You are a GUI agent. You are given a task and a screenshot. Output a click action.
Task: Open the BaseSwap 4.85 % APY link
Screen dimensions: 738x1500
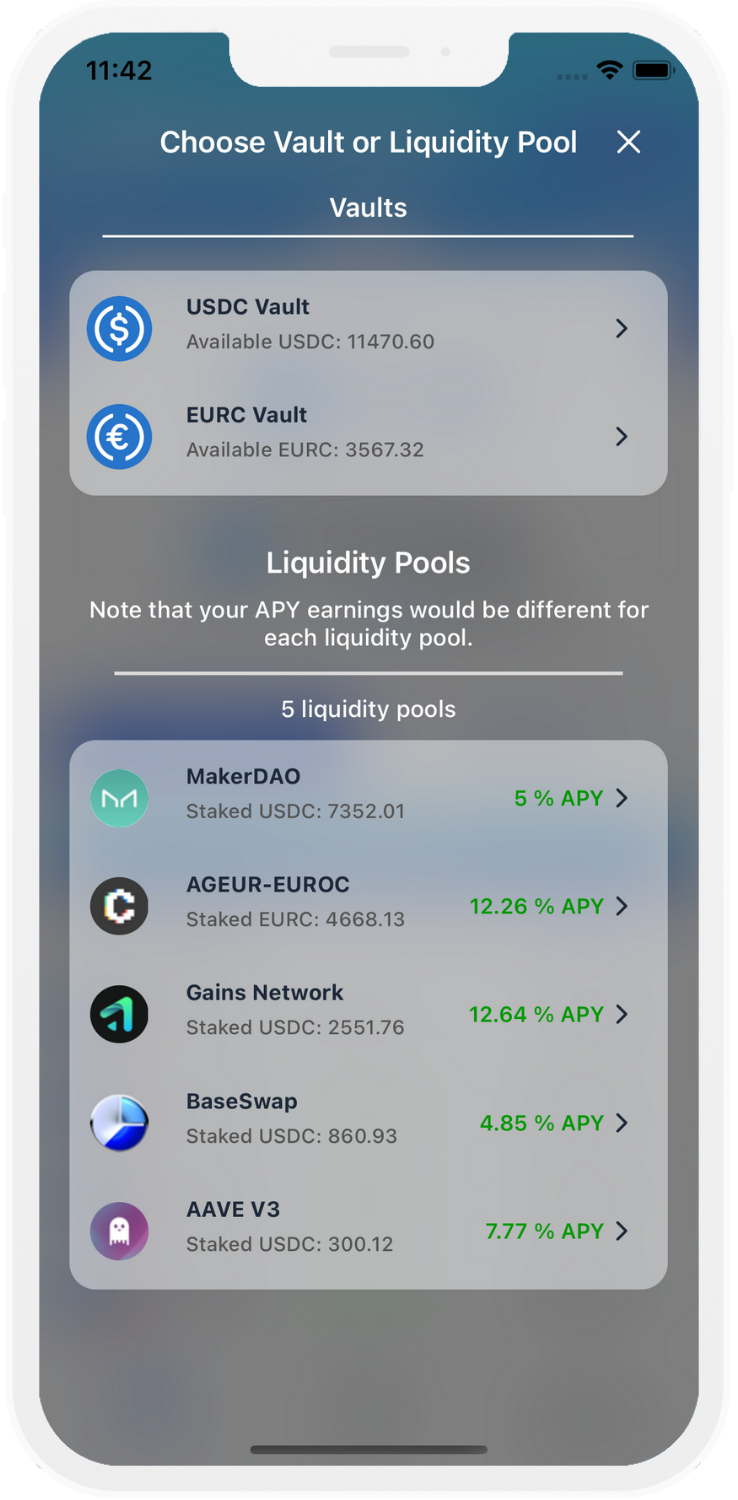(x=542, y=1122)
